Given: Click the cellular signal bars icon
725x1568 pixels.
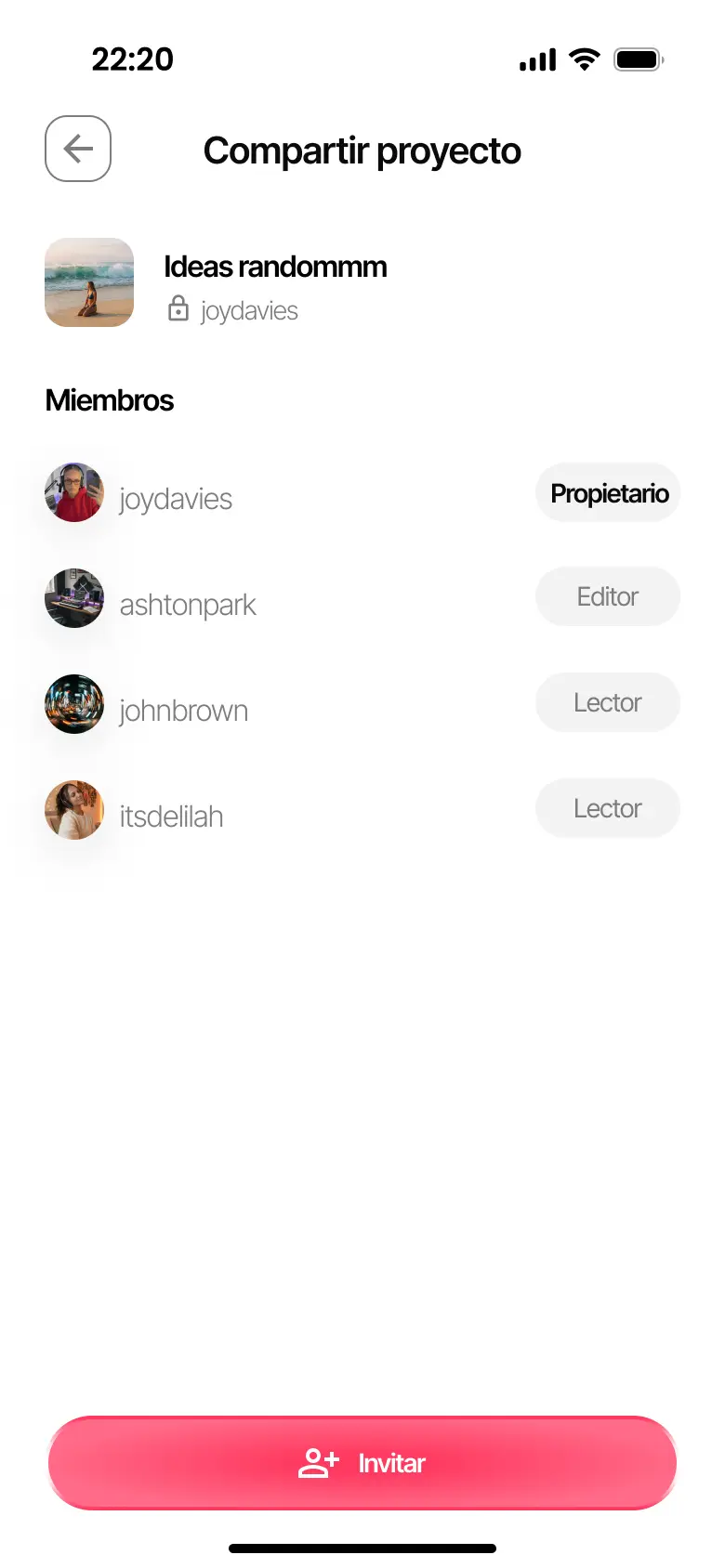Looking at the screenshot, I should (536, 59).
